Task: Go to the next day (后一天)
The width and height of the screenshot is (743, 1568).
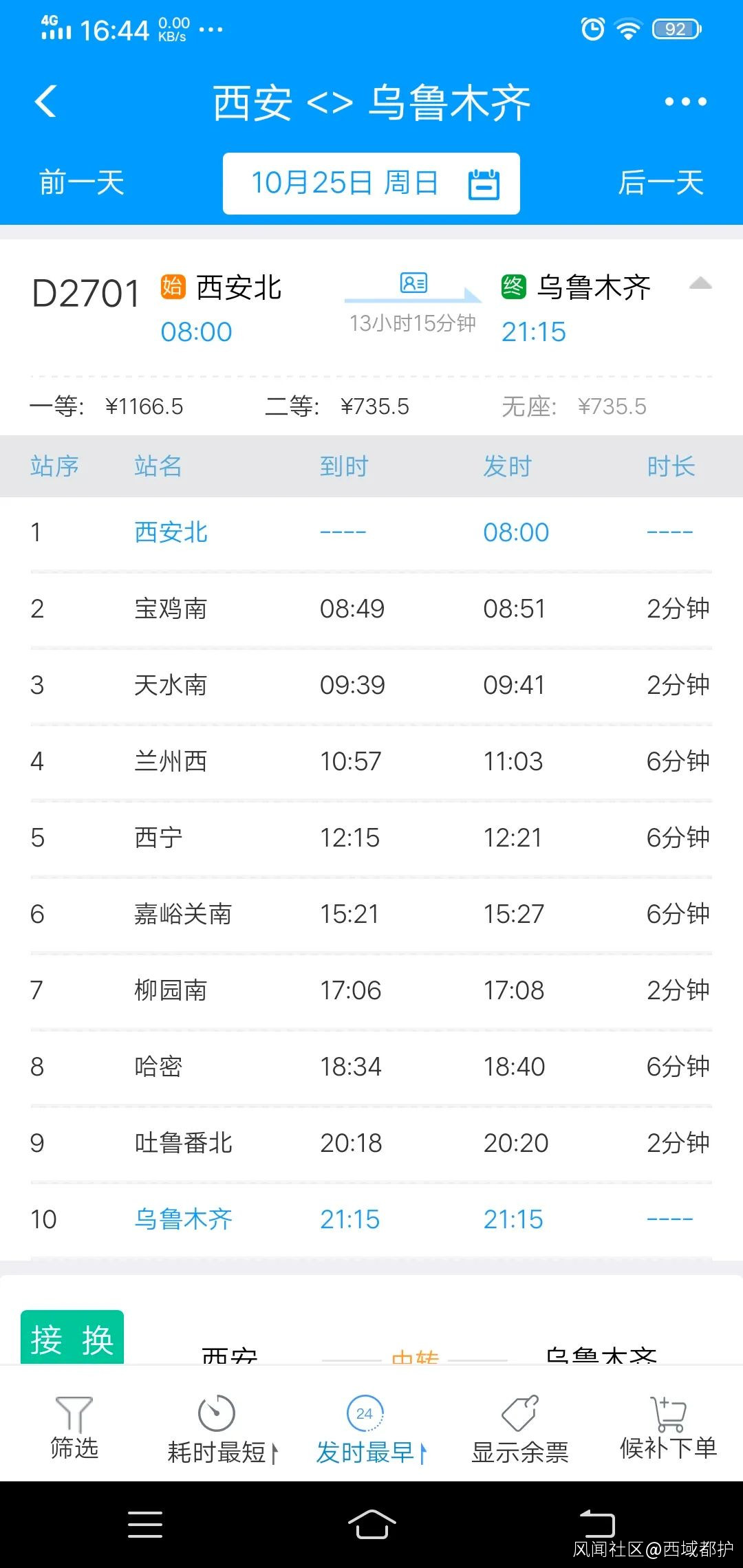Action: pyautogui.click(x=660, y=183)
